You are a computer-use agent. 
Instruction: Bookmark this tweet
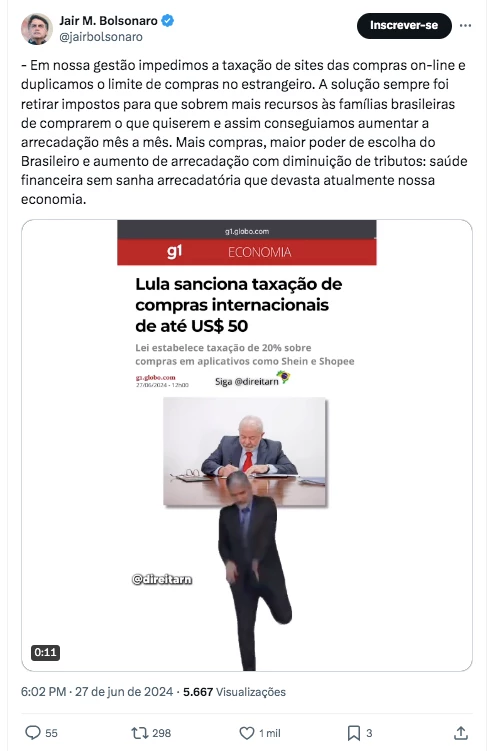point(353,733)
